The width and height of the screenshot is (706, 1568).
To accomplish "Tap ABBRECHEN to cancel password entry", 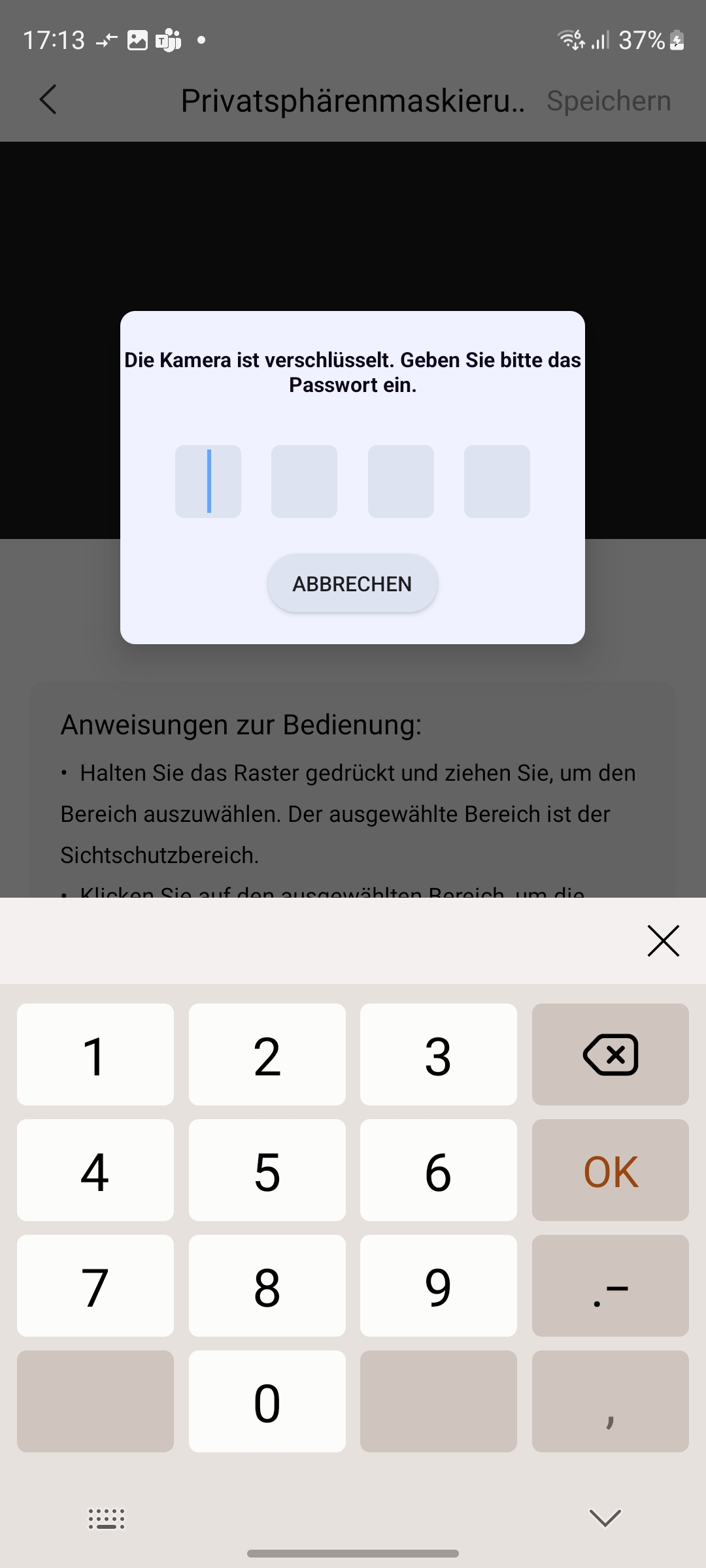I will point(352,583).
